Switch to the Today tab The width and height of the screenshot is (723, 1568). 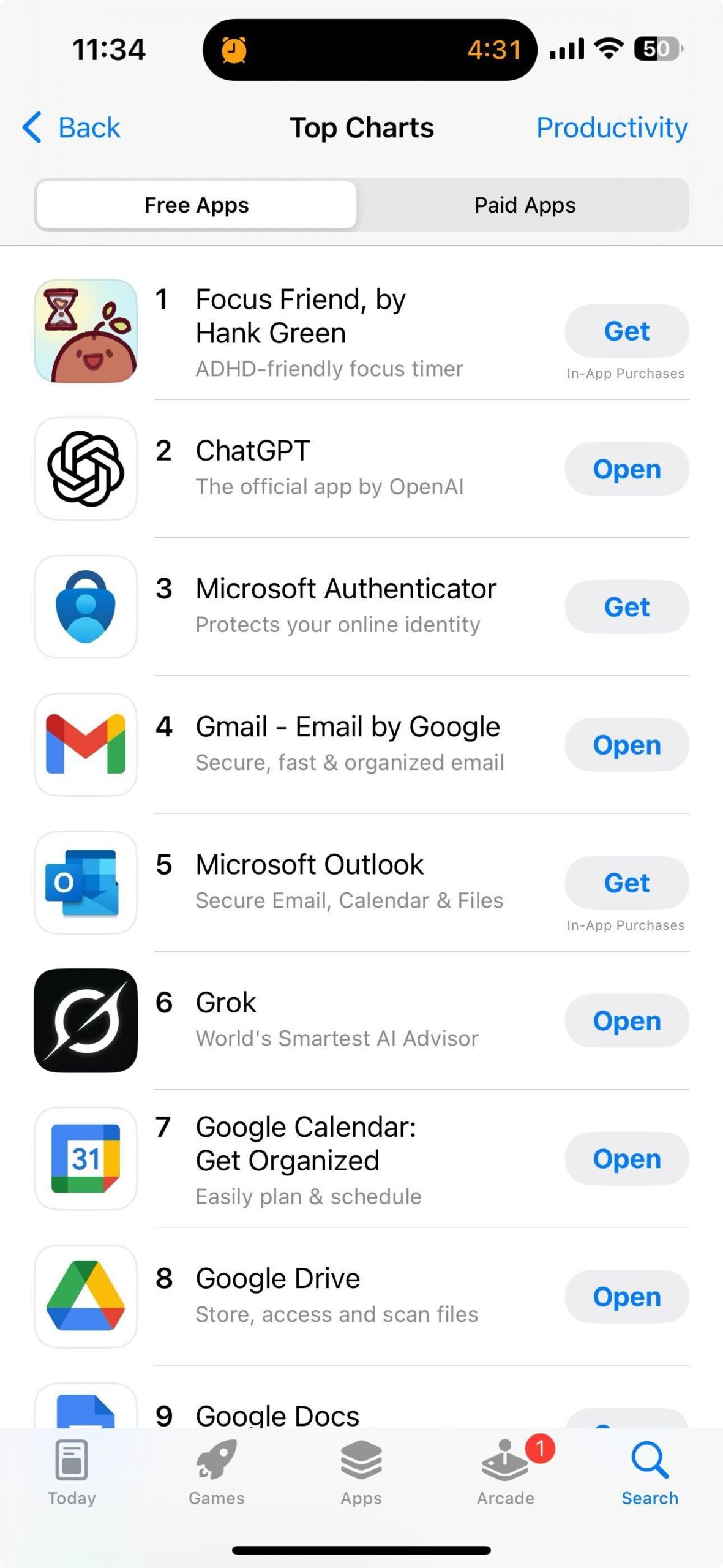72,1473
